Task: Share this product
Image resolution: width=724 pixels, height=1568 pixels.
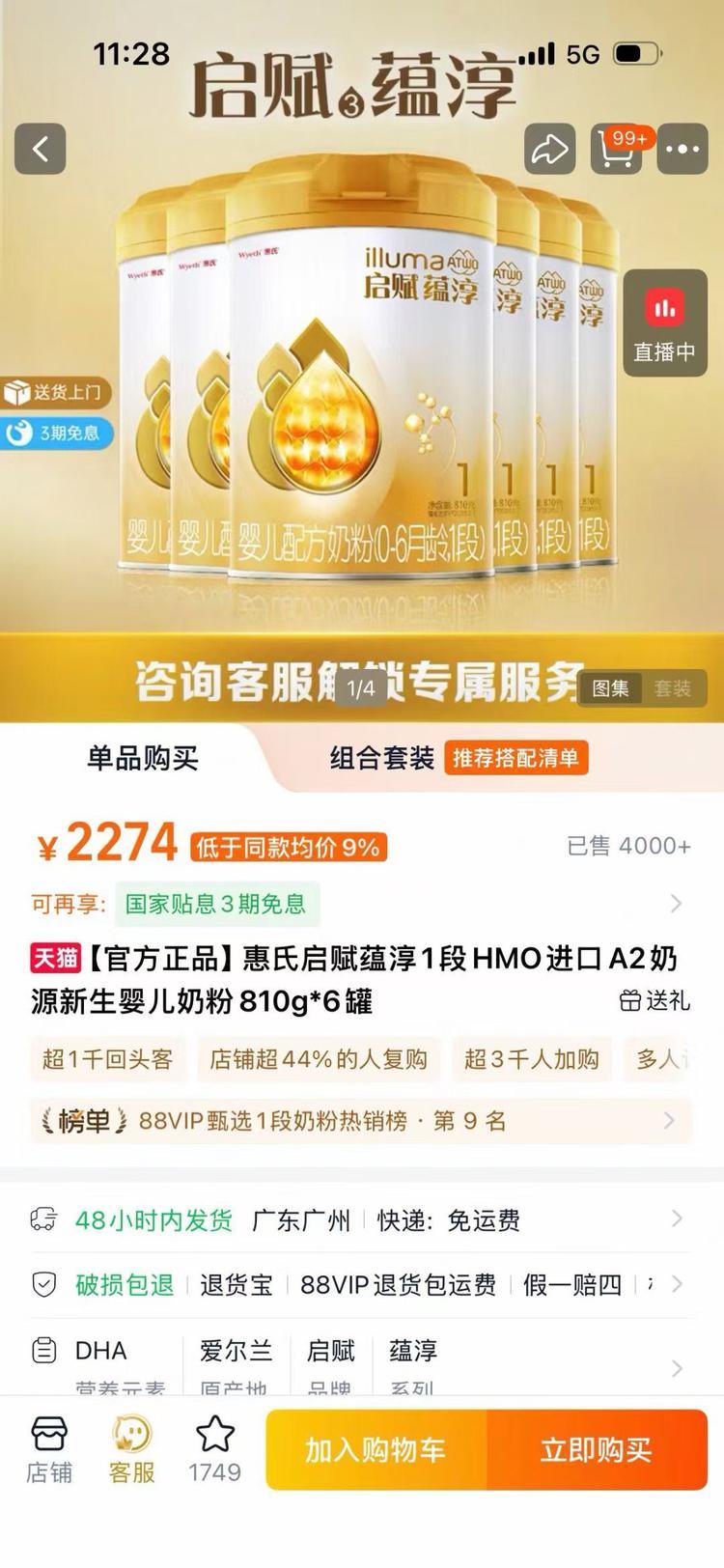Action: [549, 150]
